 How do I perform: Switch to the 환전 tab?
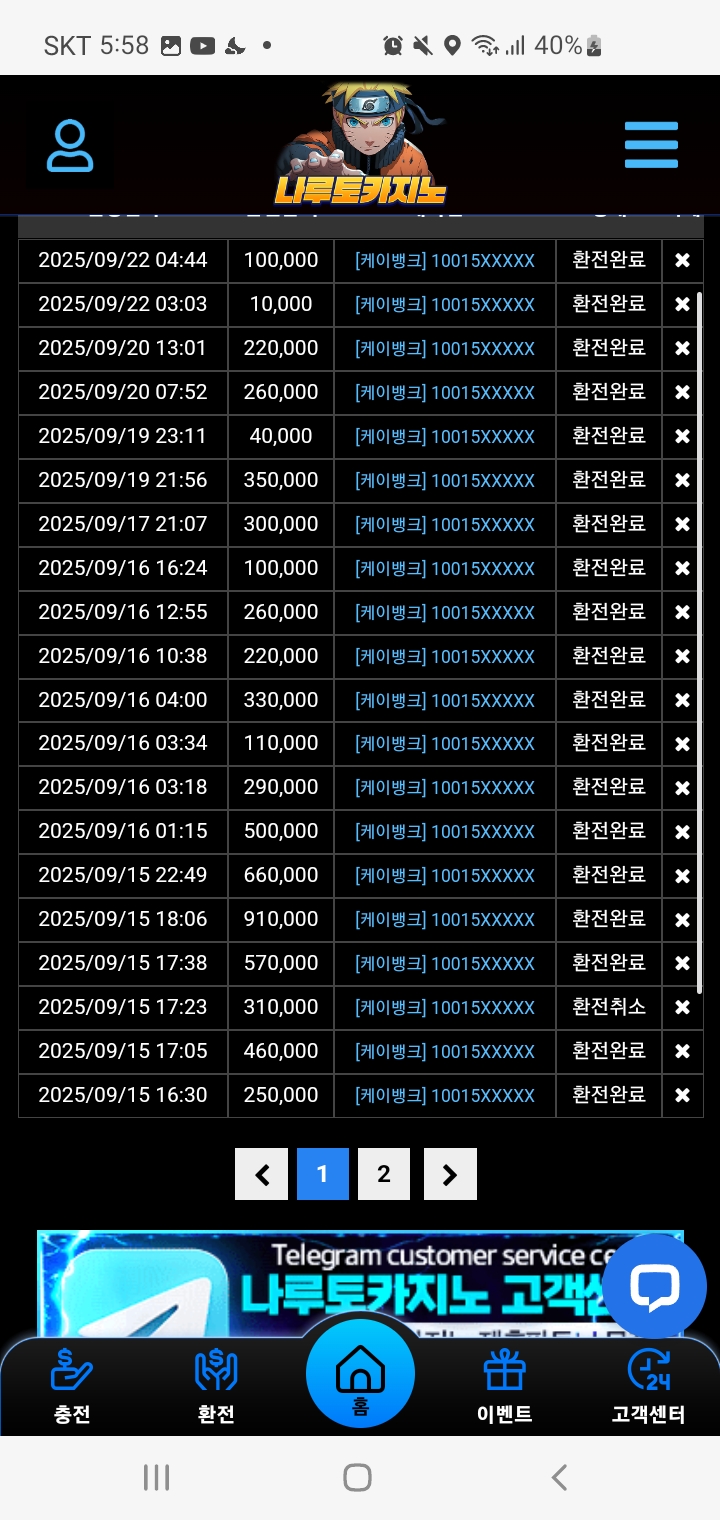pyautogui.click(x=216, y=1385)
